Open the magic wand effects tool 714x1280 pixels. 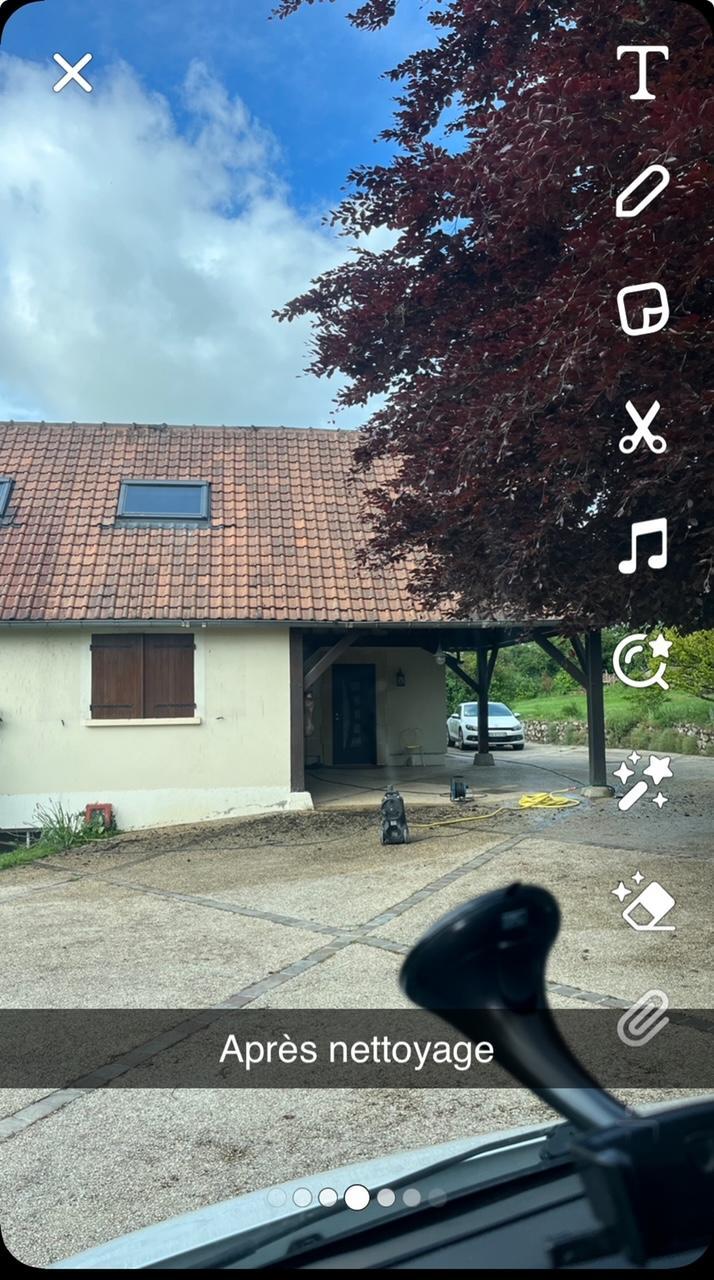642,782
